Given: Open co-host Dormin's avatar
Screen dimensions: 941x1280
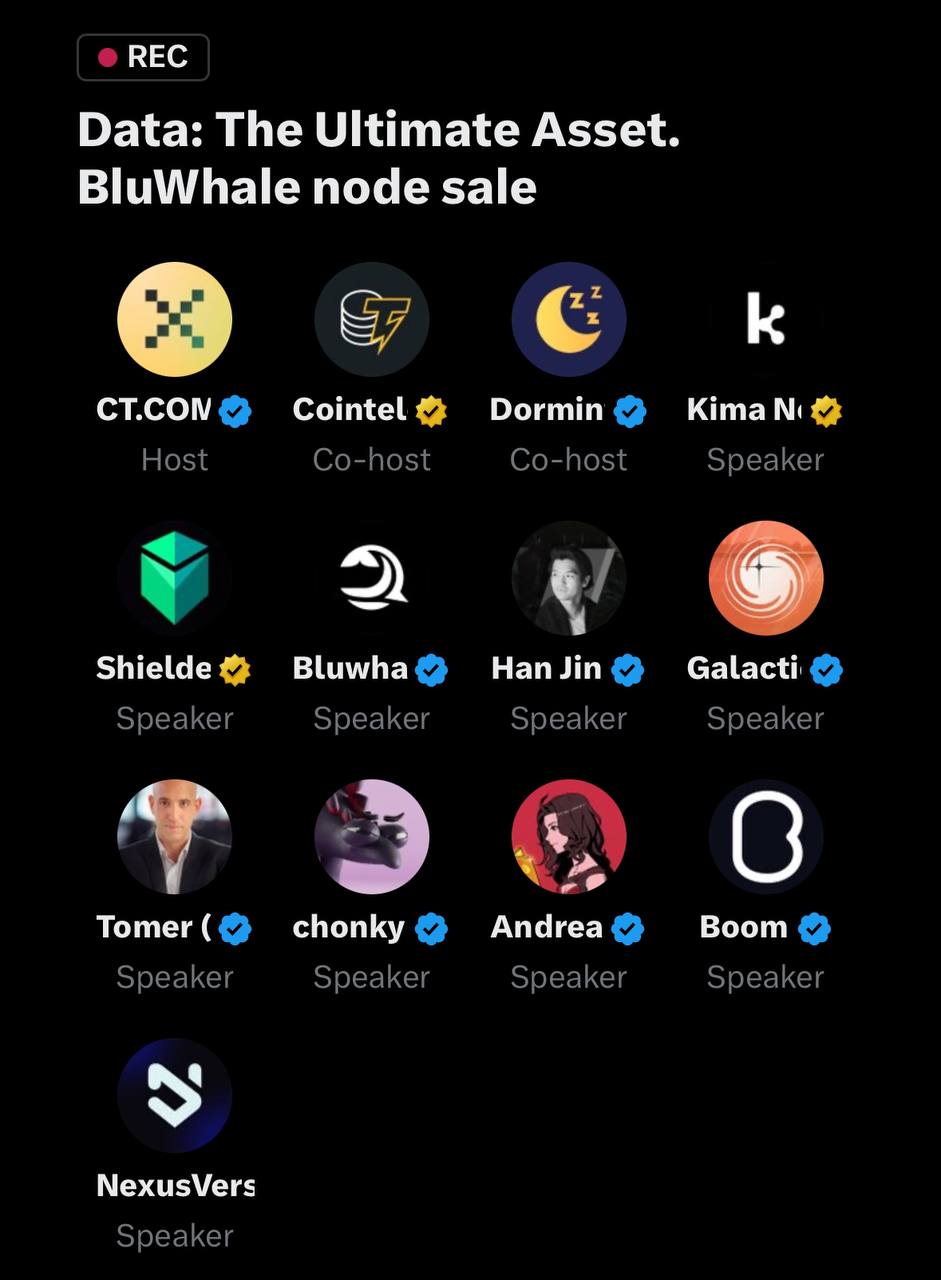Looking at the screenshot, I should point(568,319).
